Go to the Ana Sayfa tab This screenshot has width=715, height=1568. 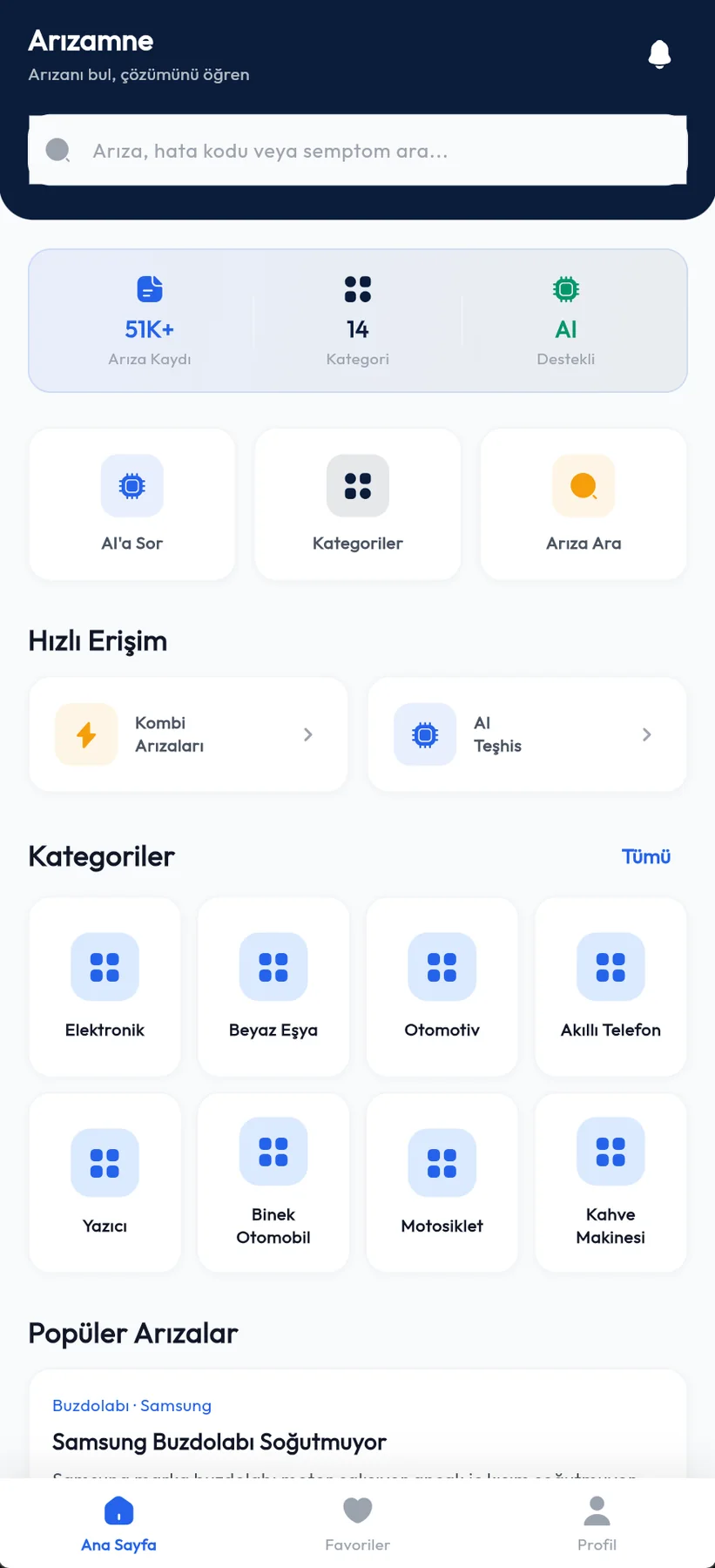[x=119, y=1524]
